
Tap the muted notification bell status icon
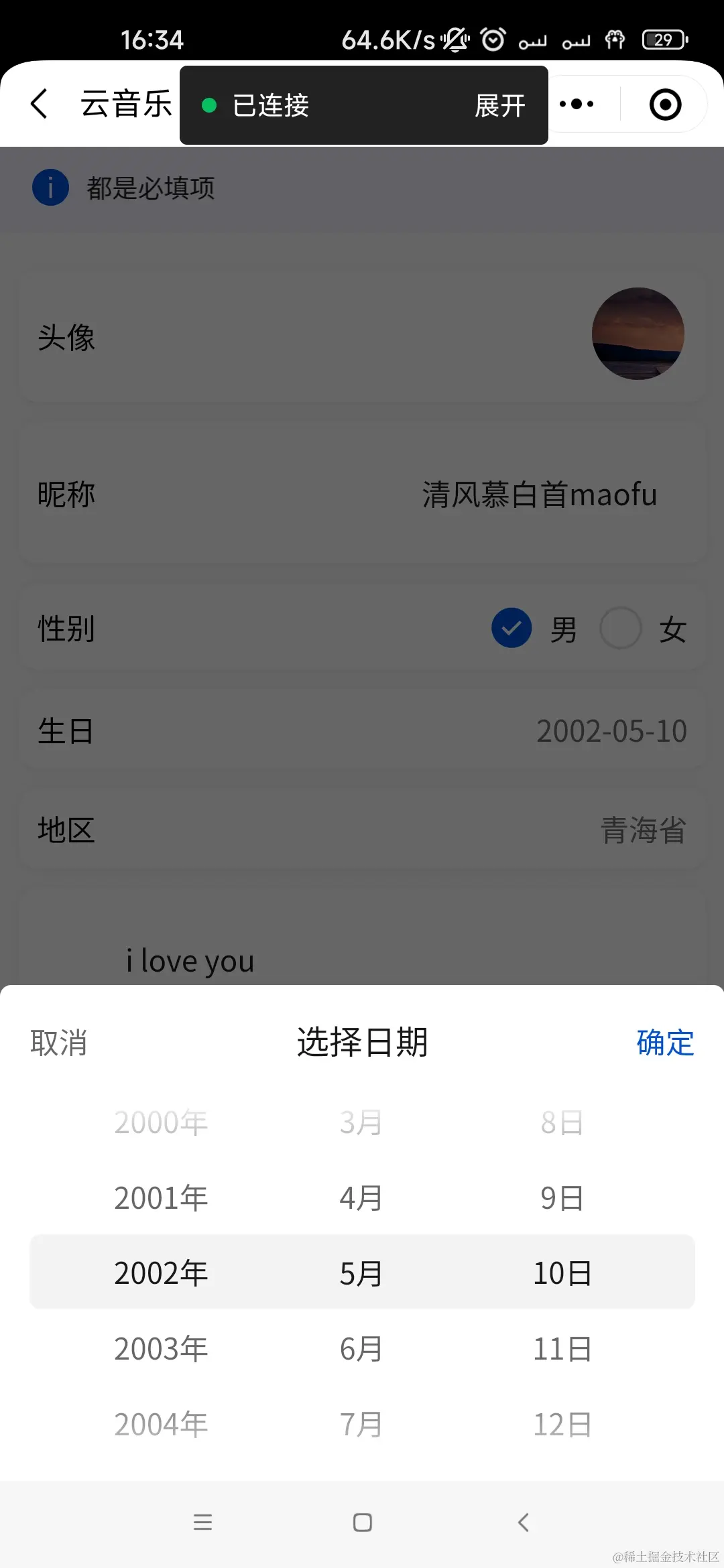click(453, 40)
